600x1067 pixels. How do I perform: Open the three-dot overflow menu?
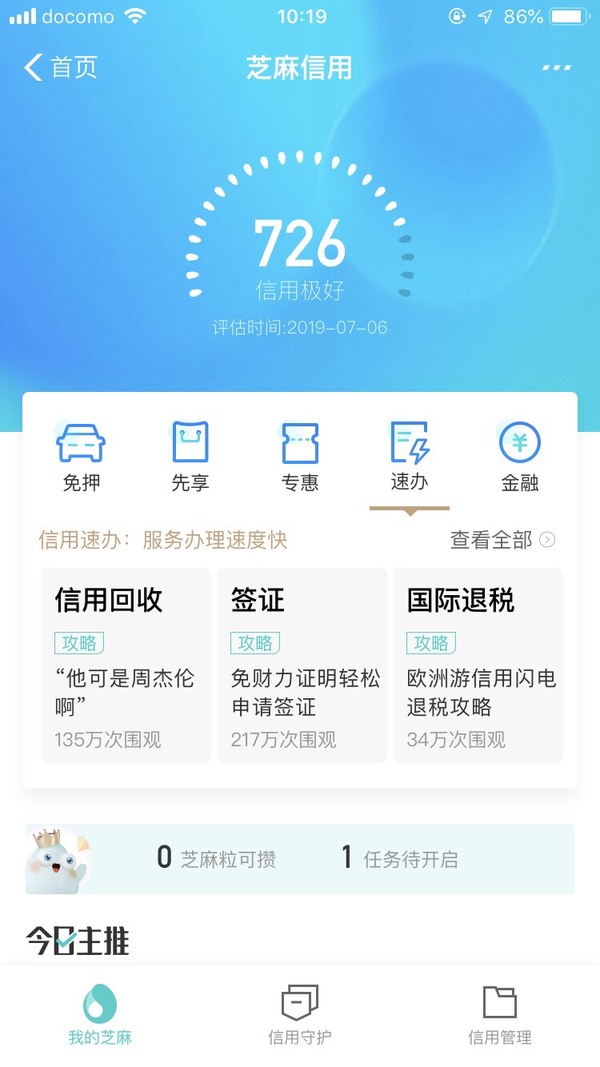click(x=557, y=68)
